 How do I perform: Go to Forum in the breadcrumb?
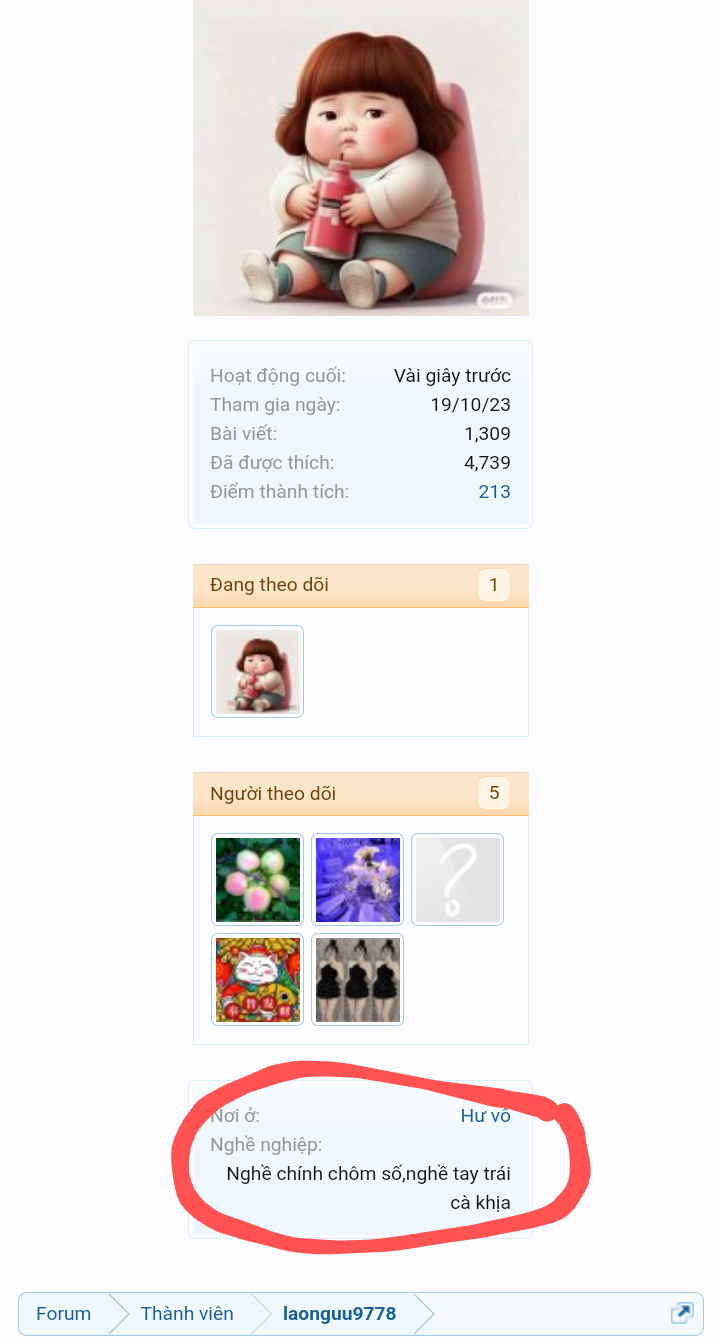[63, 1313]
